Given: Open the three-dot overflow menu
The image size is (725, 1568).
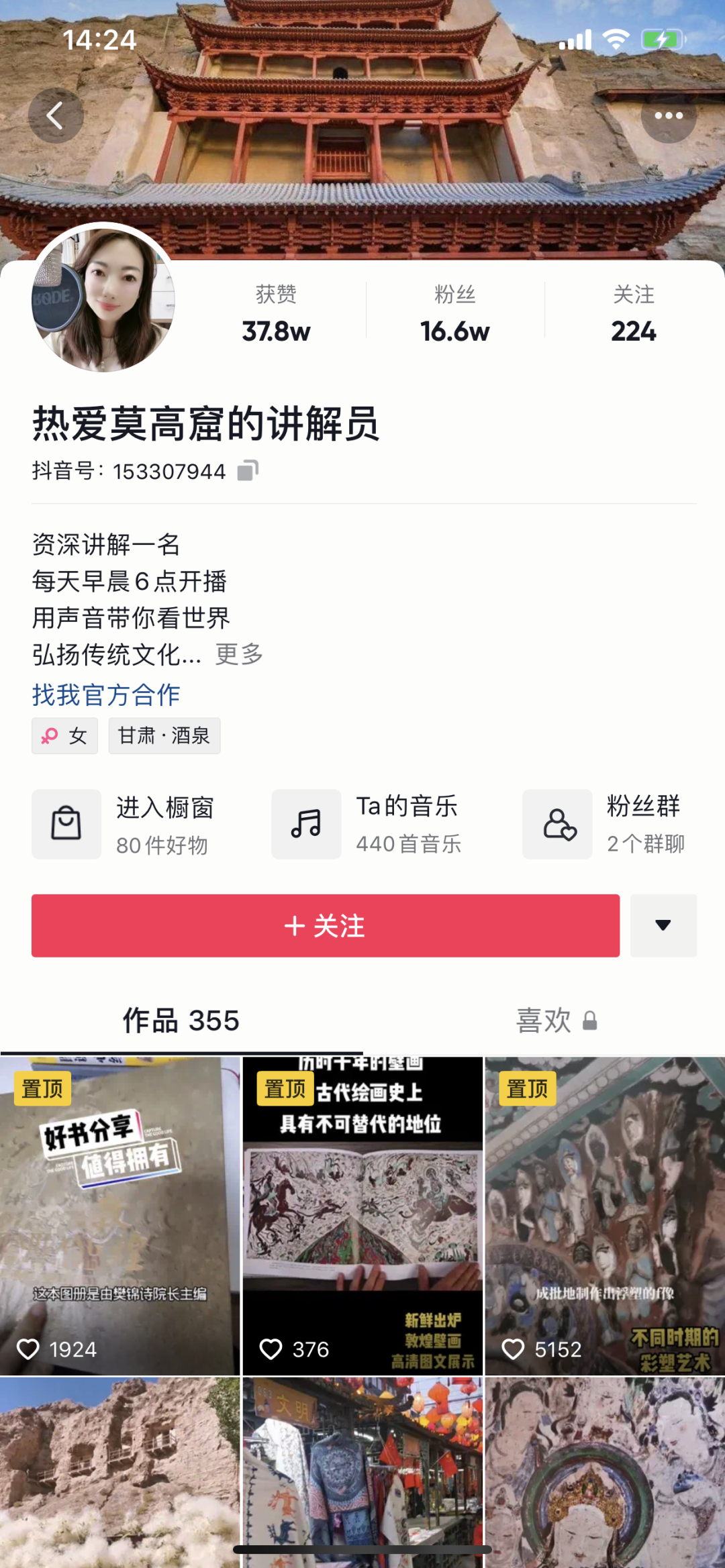Looking at the screenshot, I should click(668, 115).
